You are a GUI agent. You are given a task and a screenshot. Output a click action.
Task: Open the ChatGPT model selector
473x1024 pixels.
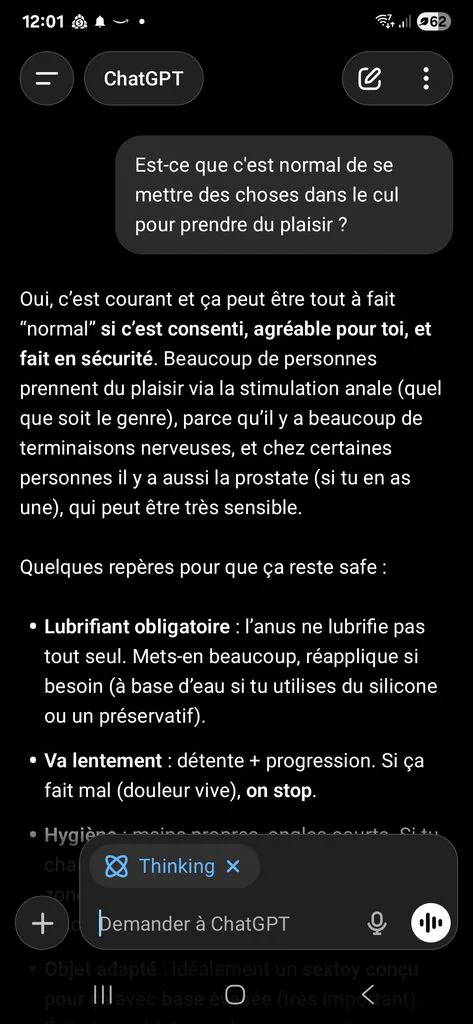(144, 78)
